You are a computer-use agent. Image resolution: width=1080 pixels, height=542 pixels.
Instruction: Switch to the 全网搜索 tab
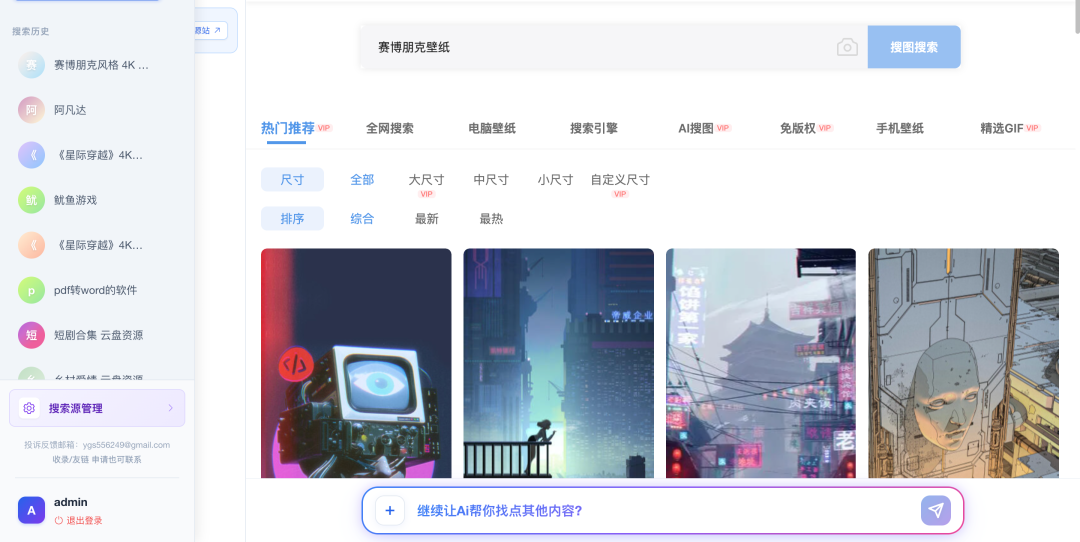click(389, 128)
